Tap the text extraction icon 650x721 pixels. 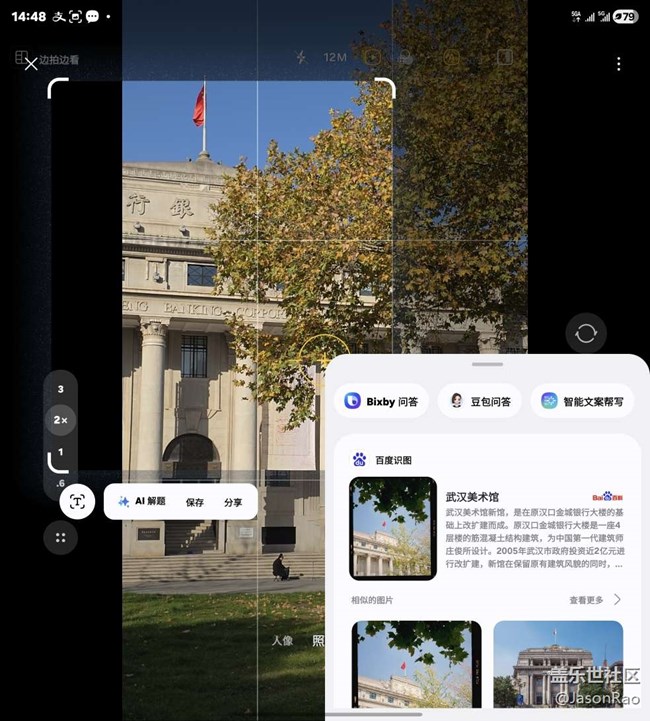tap(77, 502)
